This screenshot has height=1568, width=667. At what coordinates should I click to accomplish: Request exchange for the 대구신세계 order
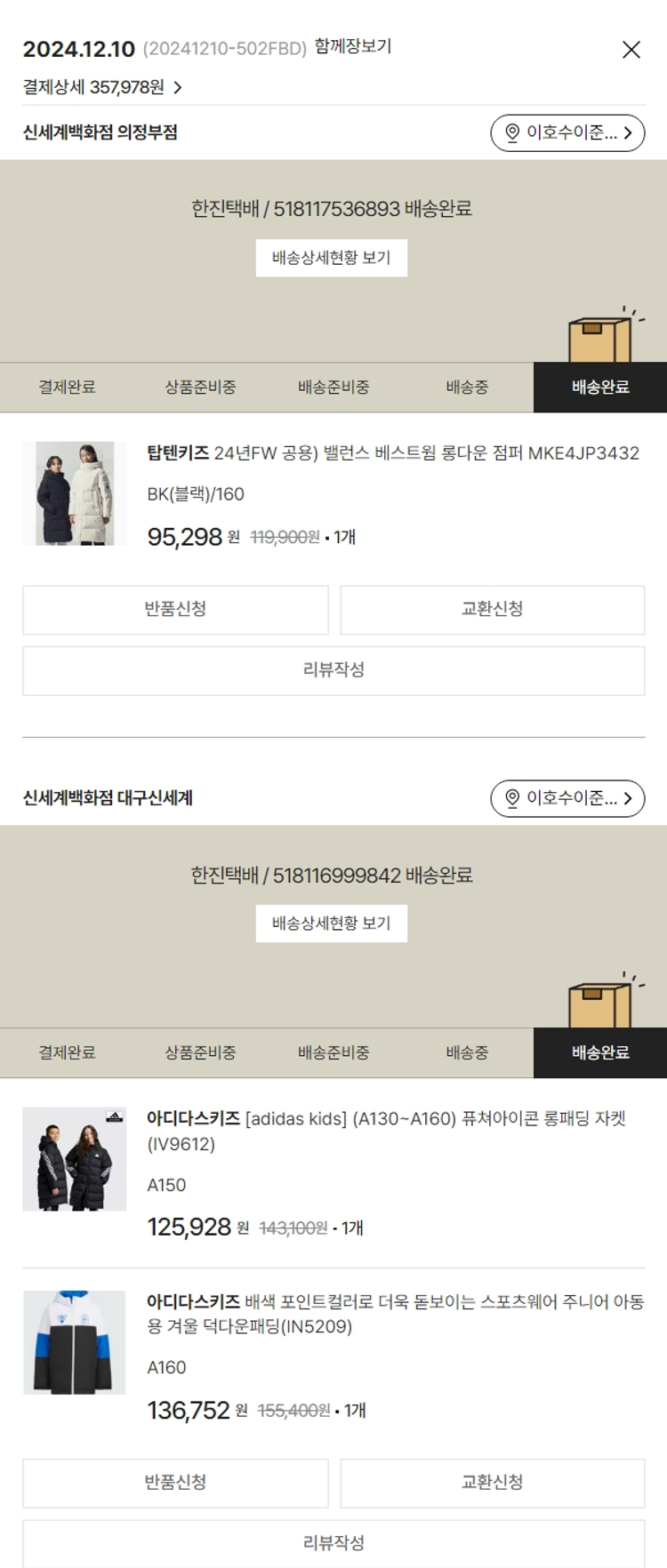coord(492,1483)
